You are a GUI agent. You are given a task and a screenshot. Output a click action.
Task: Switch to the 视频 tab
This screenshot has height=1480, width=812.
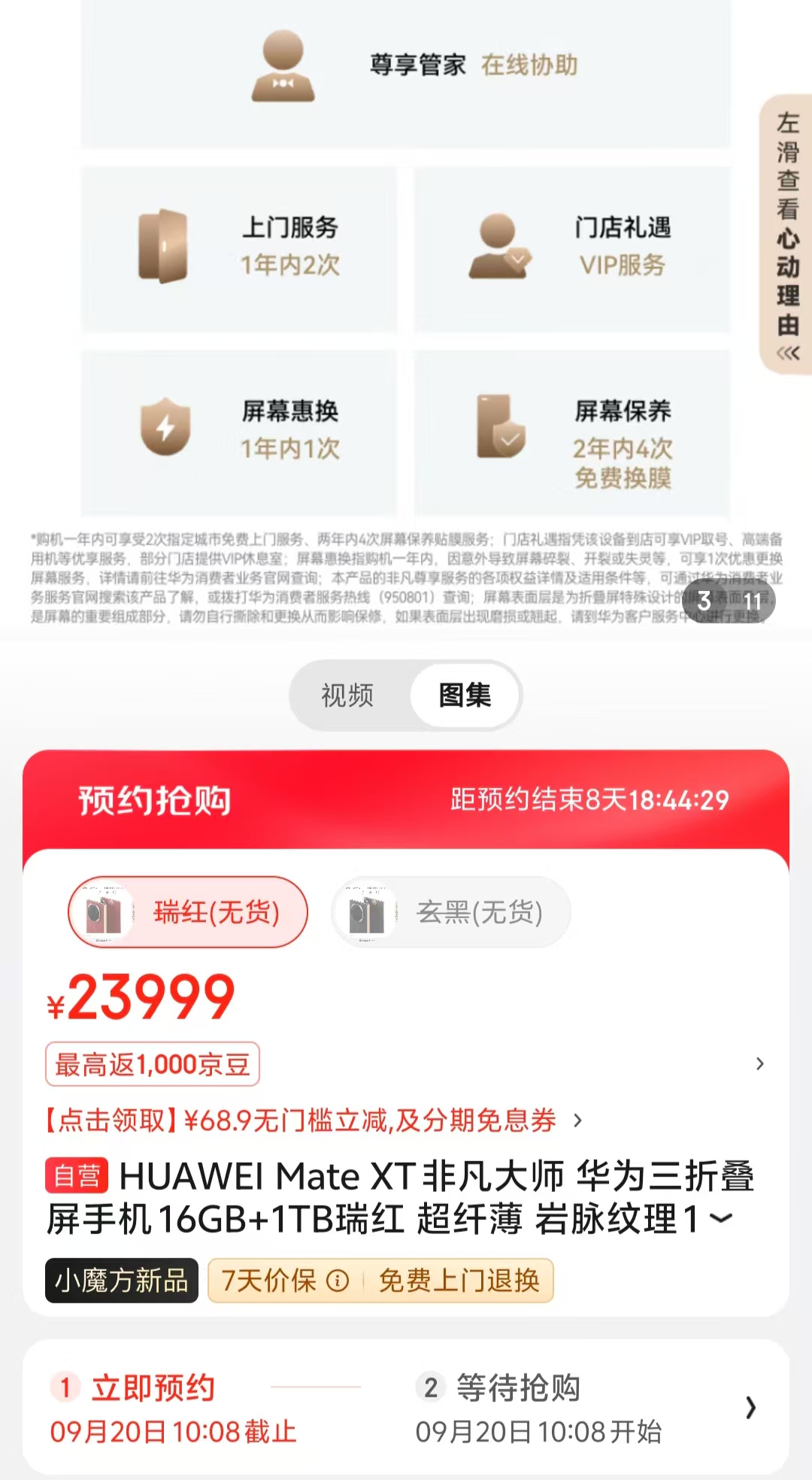[347, 696]
